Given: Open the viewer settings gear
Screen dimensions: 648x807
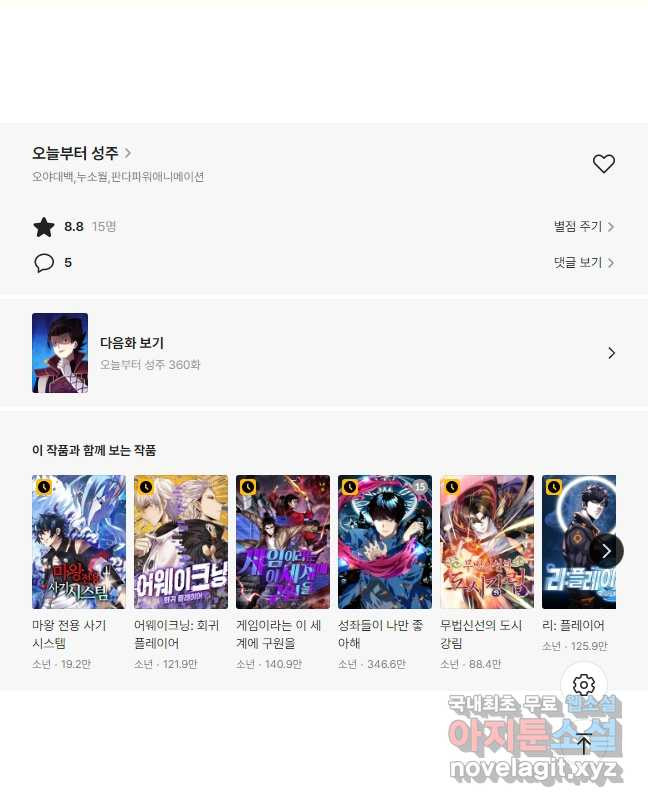Looking at the screenshot, I should click(584, 685).
